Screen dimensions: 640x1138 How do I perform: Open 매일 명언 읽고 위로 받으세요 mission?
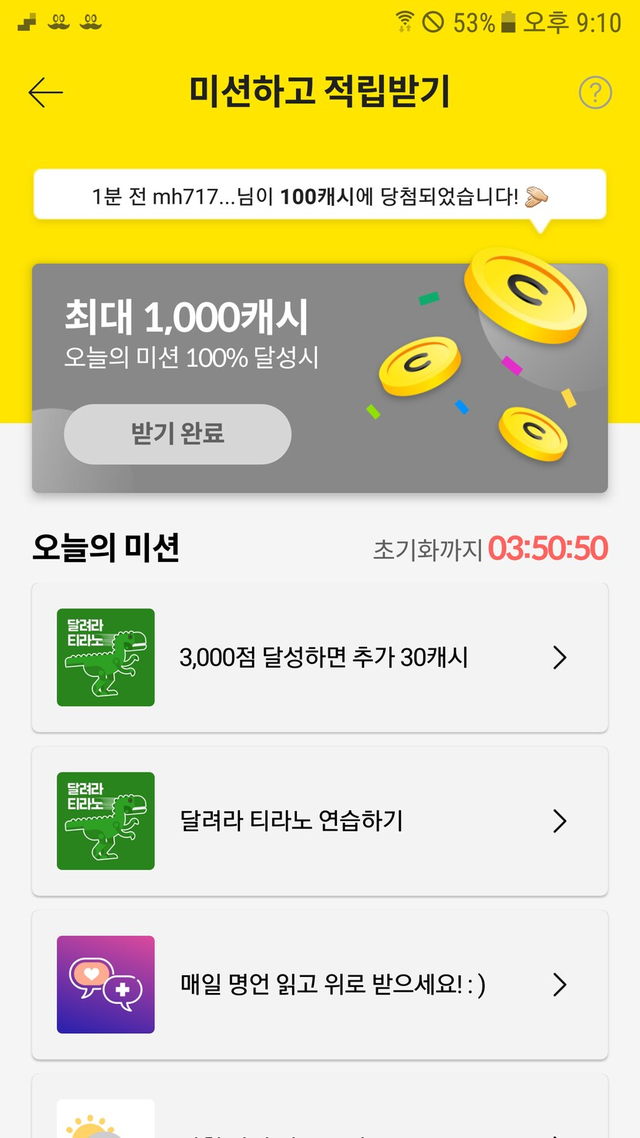[320, 985]
